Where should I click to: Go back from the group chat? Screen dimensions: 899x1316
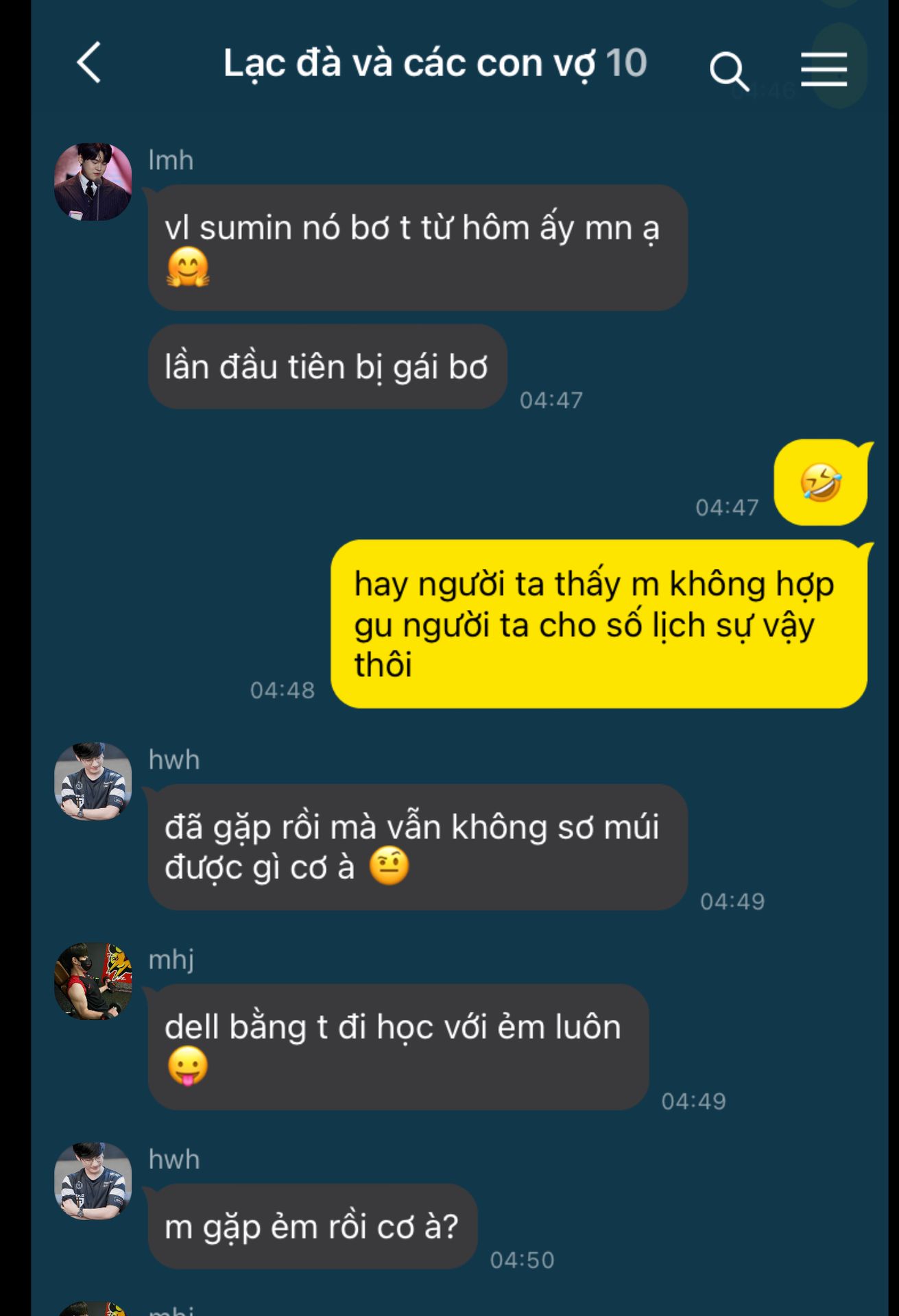pyautogui.click(x=89, y=63)
